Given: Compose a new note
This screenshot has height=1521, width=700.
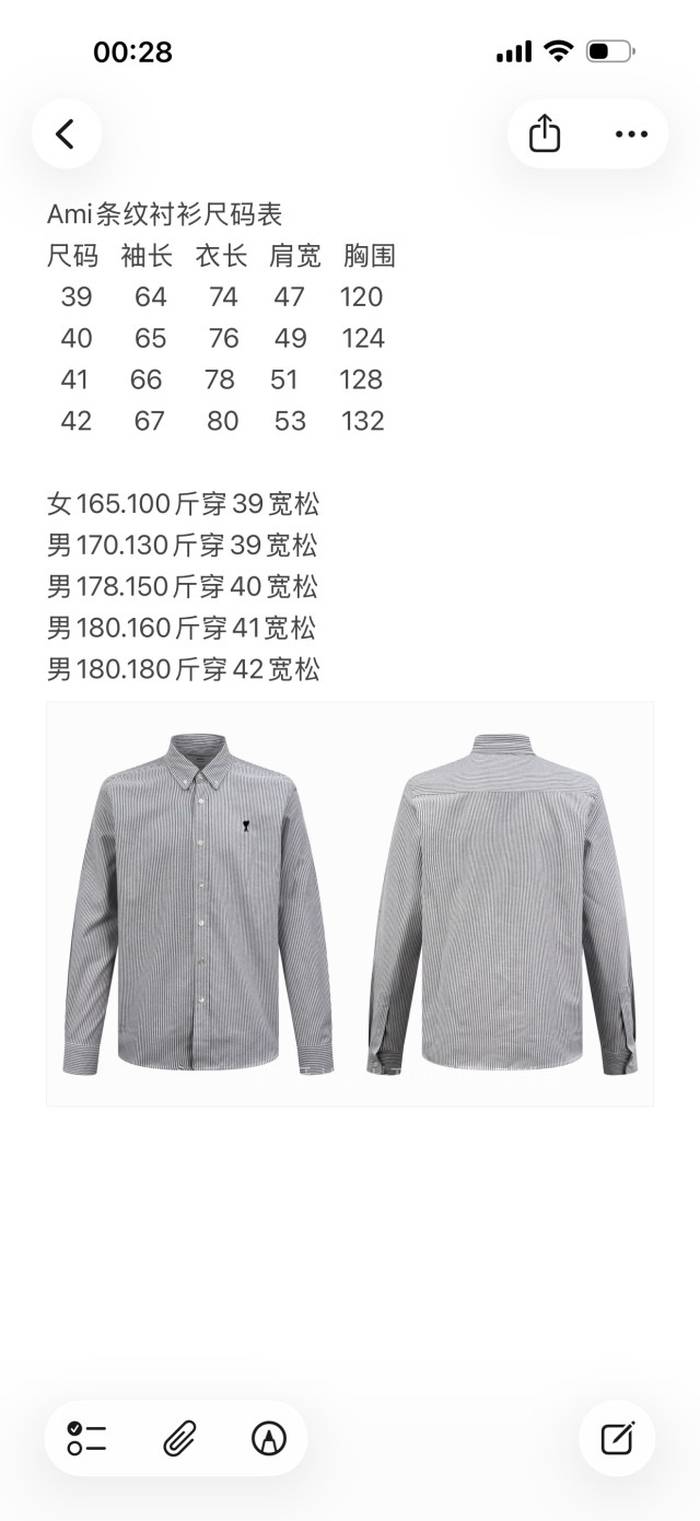Looking at the screenshot, I should click(617, 1438).
